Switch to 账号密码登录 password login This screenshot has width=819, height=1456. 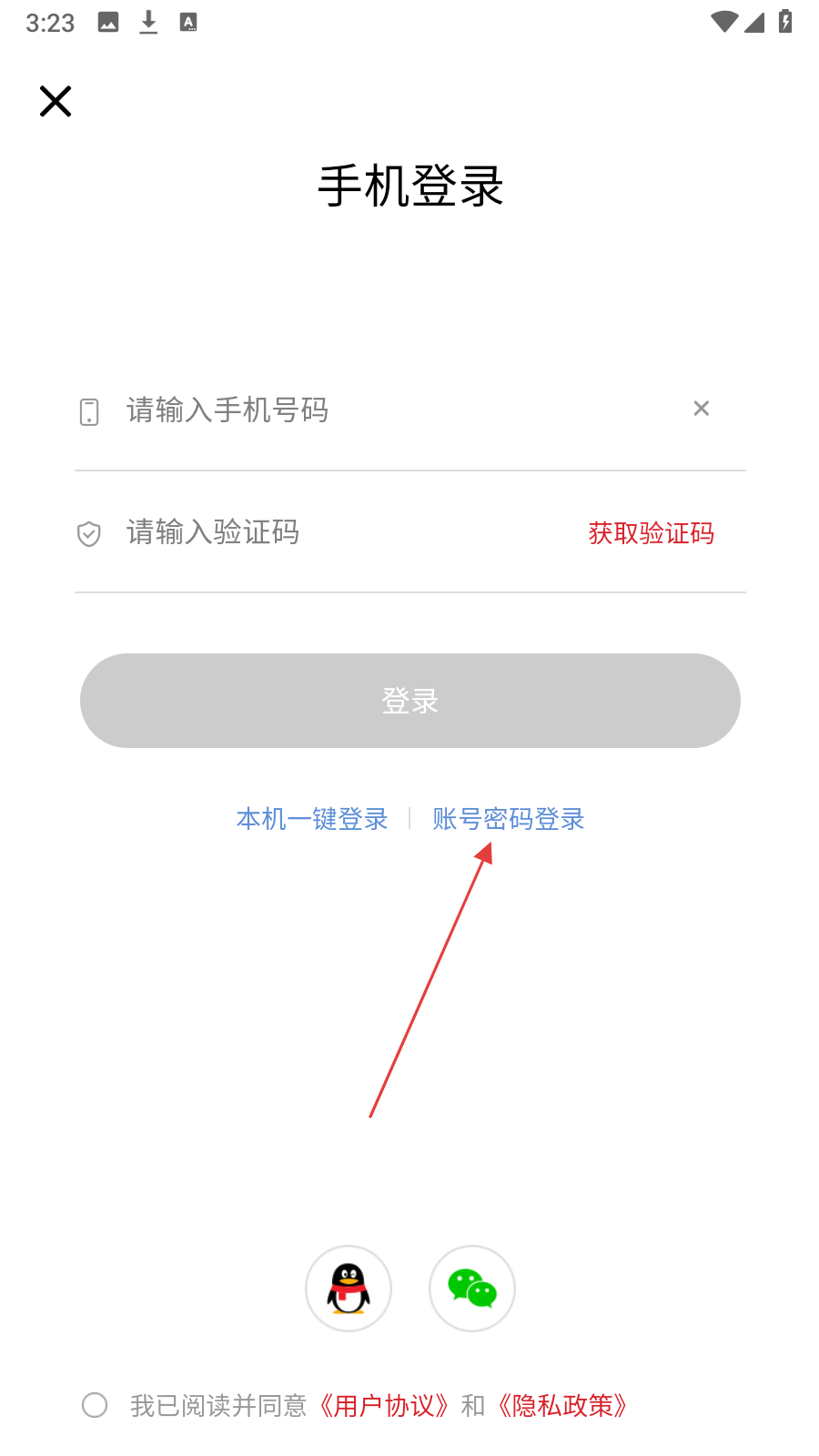pos(508,819)
